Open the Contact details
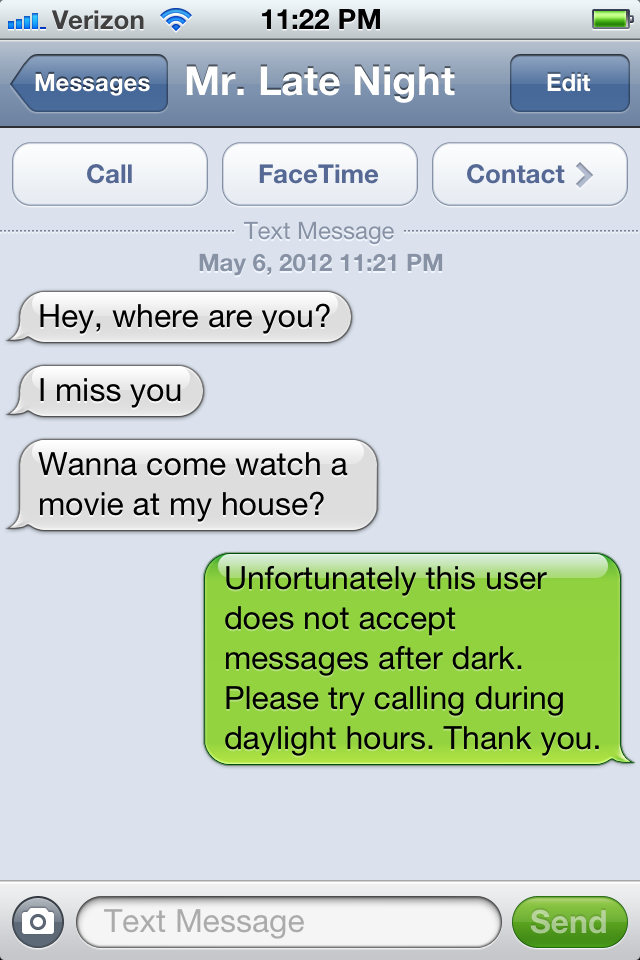640x960 pixels. click(x=529, y=174)
